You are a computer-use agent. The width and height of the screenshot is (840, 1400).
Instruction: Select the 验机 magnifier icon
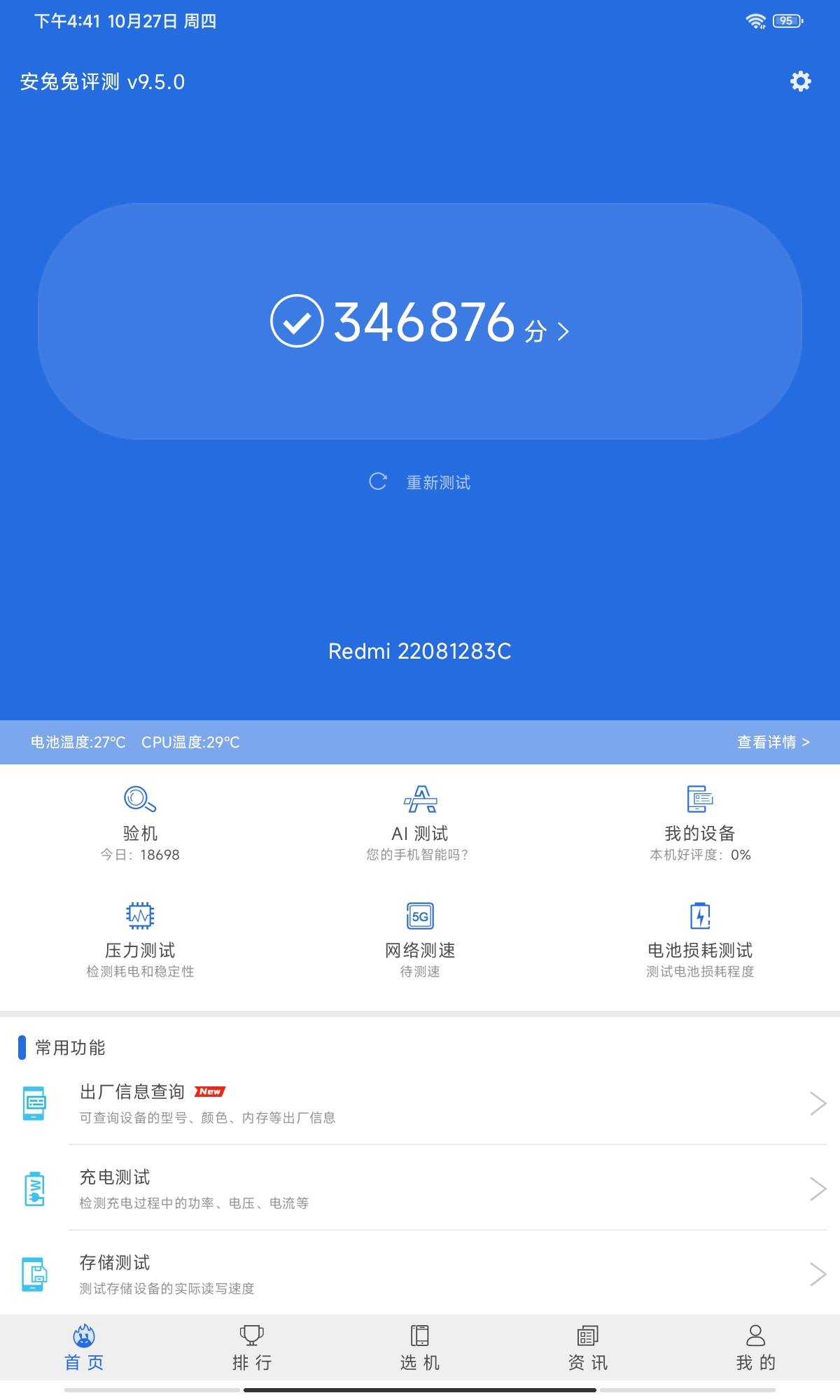pyautogui.click(x=139, y=798)
